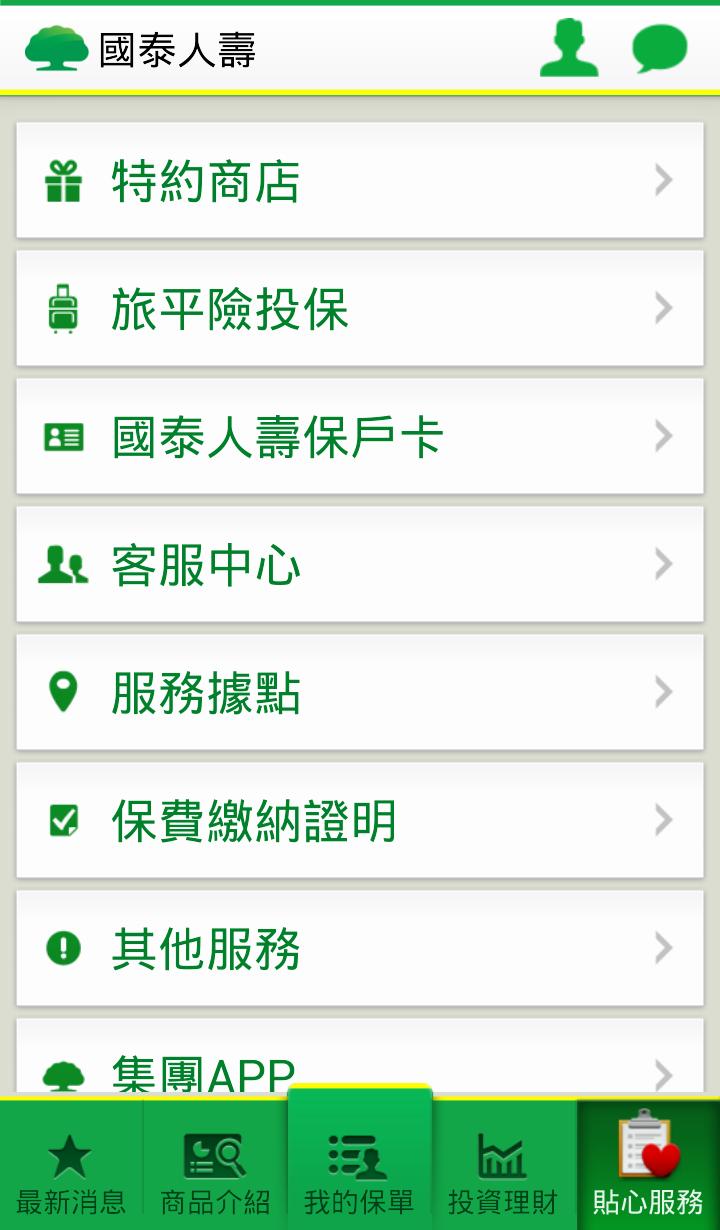The width and height of the screenshot is (720, 1230).
Task: Open the user profile icon
Action: pyautogui.click(x=569, y=48)
